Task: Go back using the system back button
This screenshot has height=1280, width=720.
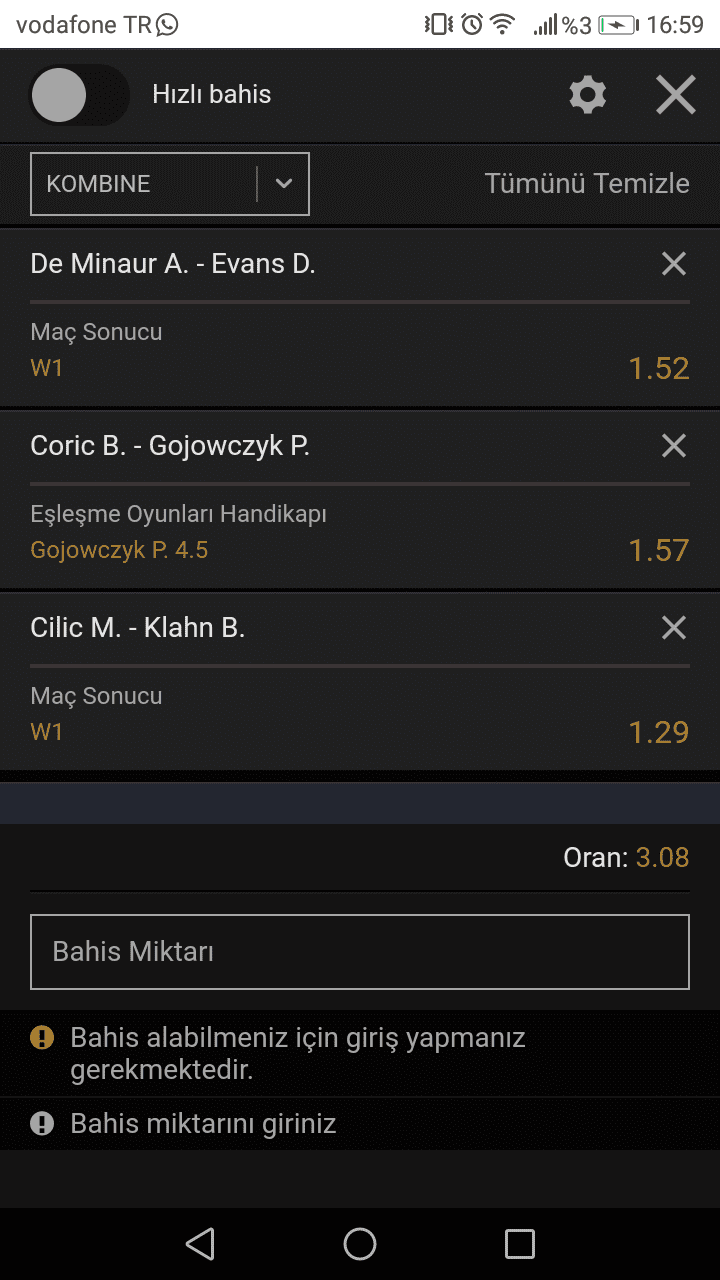Action: [200, 1244]
